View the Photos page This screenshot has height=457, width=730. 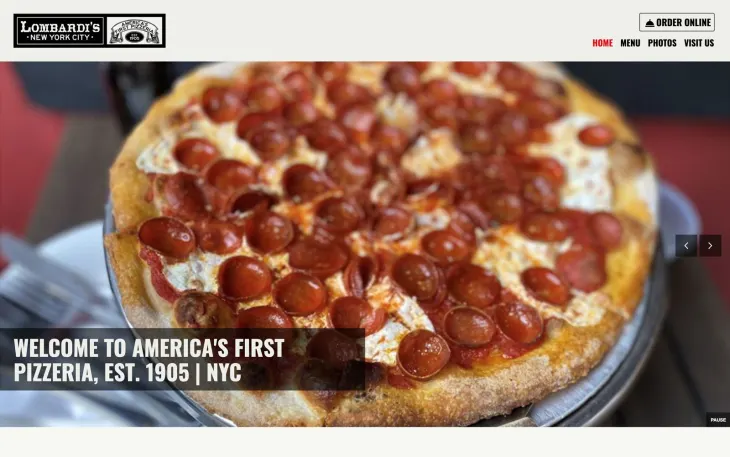click(x=662, y=43)
